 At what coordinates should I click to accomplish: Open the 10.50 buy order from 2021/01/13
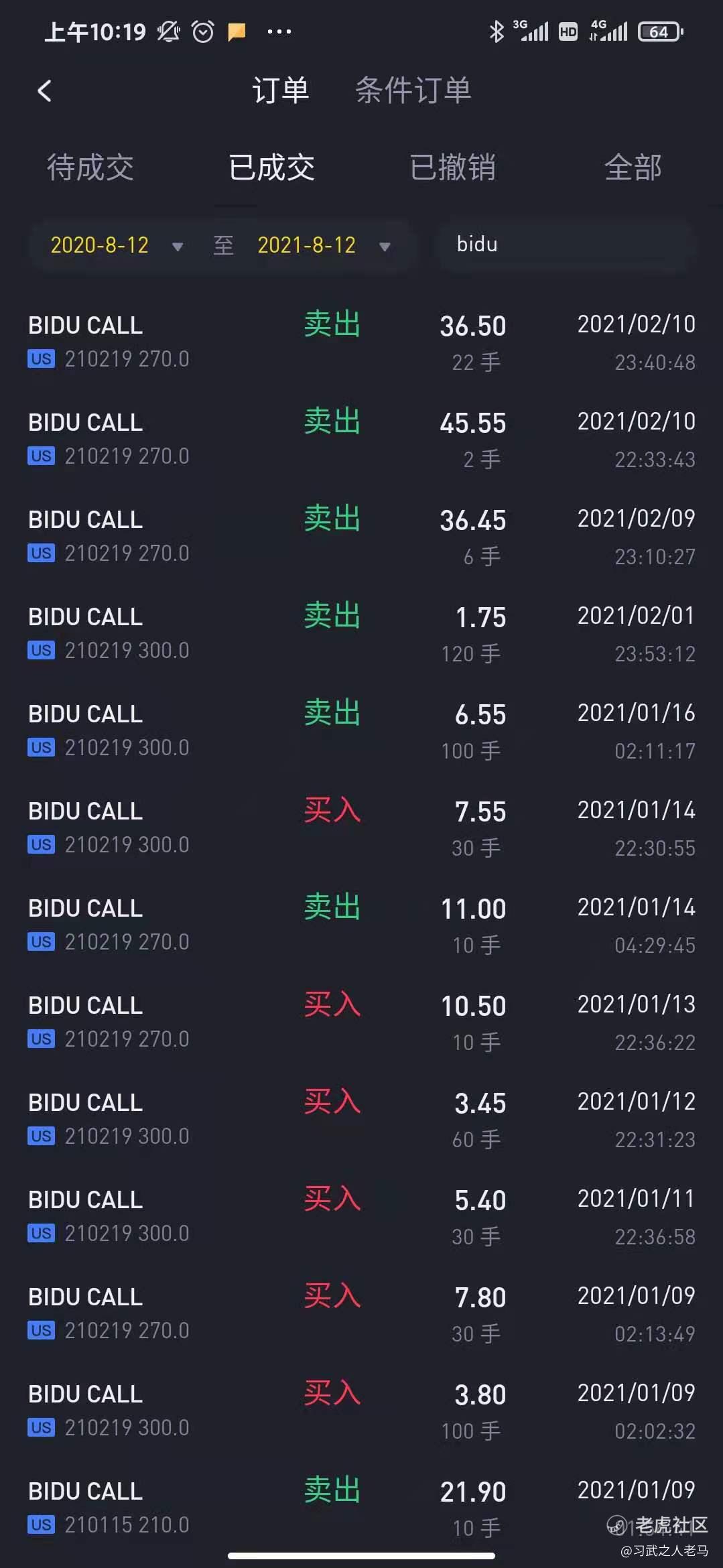[362, 1023]
